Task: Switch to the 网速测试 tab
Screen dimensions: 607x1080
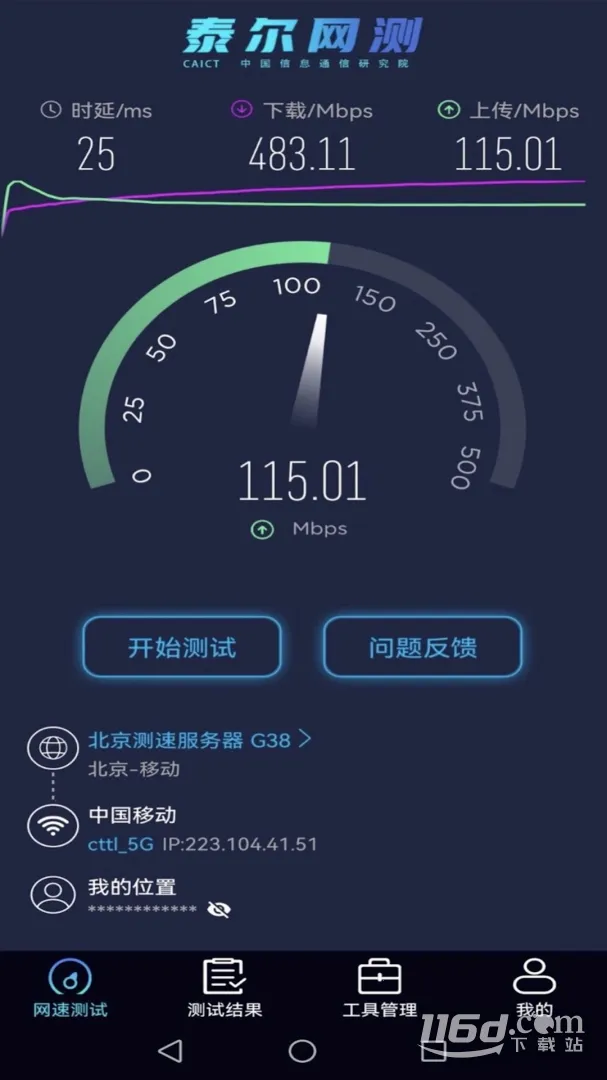Action: [69, 988]
